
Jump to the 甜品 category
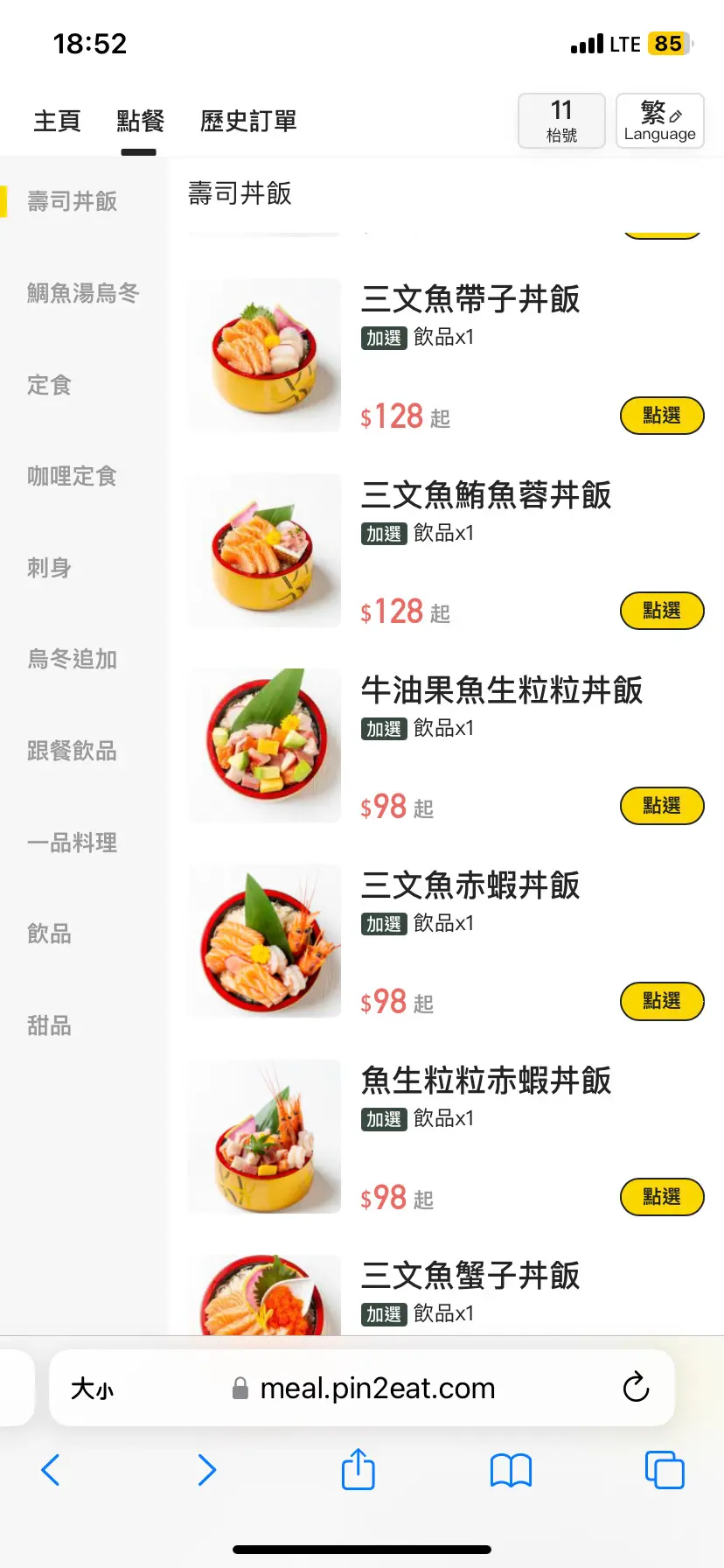tap(49, 1025)
